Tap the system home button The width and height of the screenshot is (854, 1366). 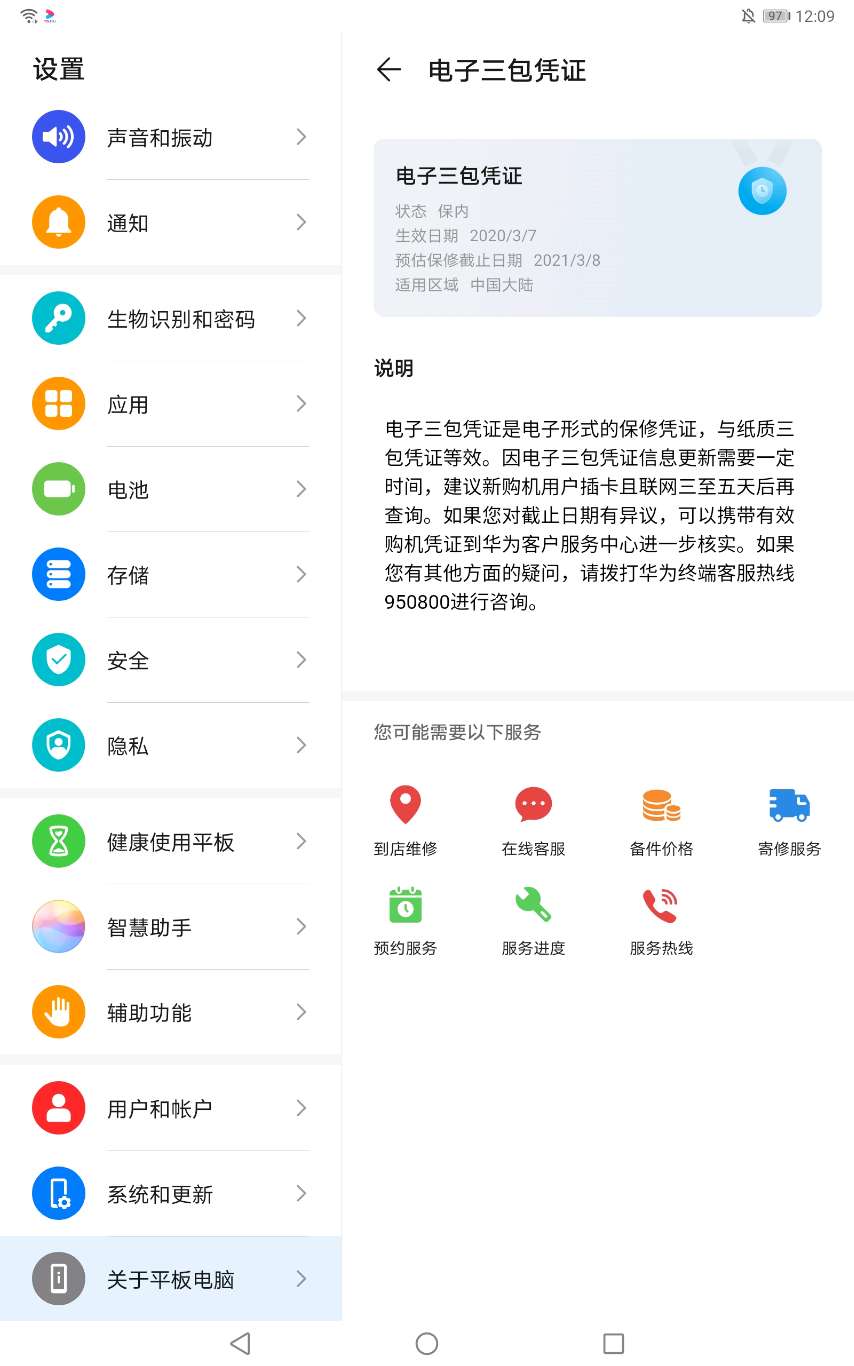click(x=427, y=1343)
